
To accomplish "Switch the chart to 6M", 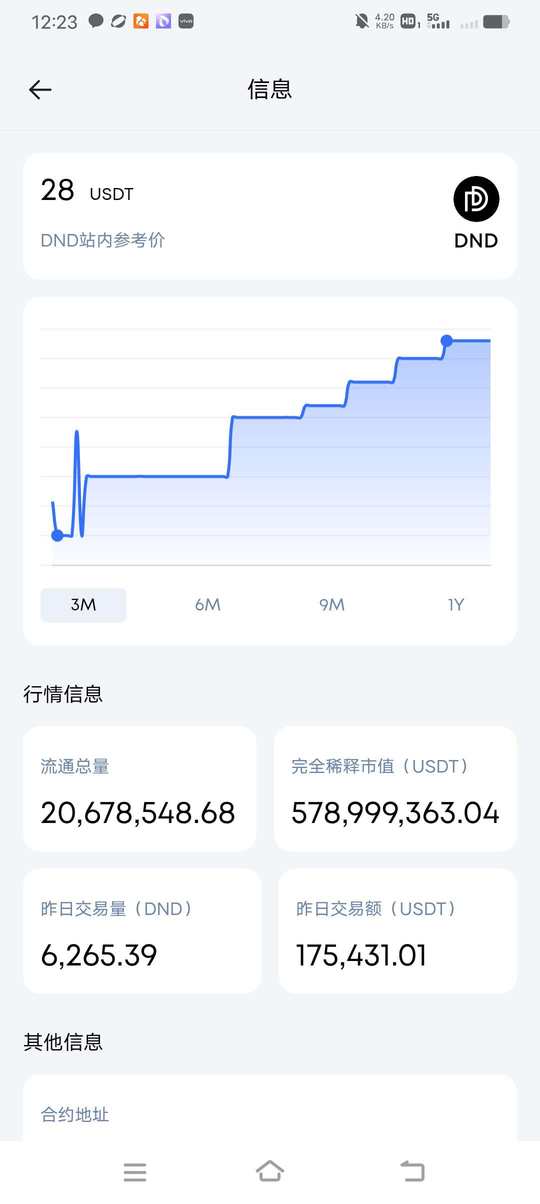I will [x=208, y=605].
